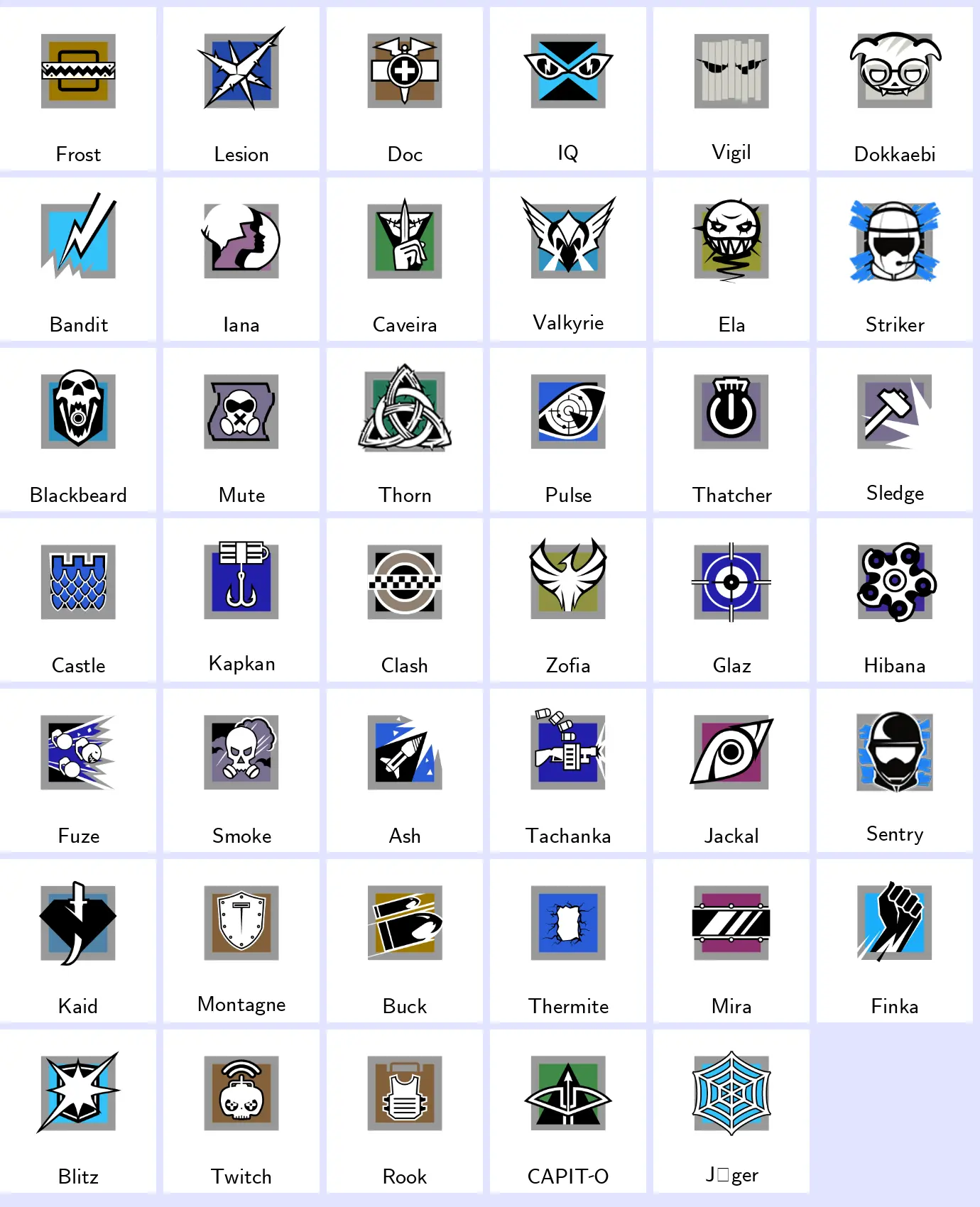Viewport: 980px width, 1207px height.
Task: Select Castle from the grid
Action: coord(78,600)
